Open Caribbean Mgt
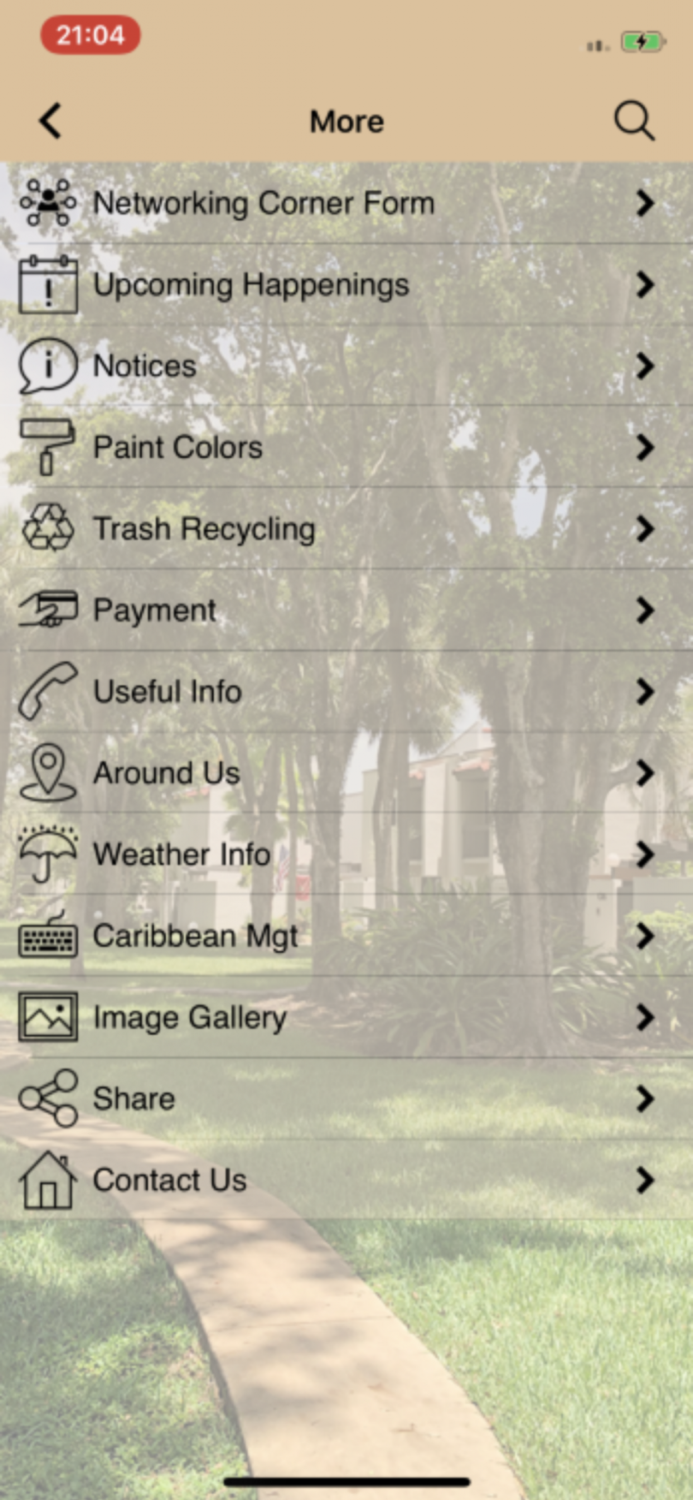The image size is (693, 1500). coord(195,936)
